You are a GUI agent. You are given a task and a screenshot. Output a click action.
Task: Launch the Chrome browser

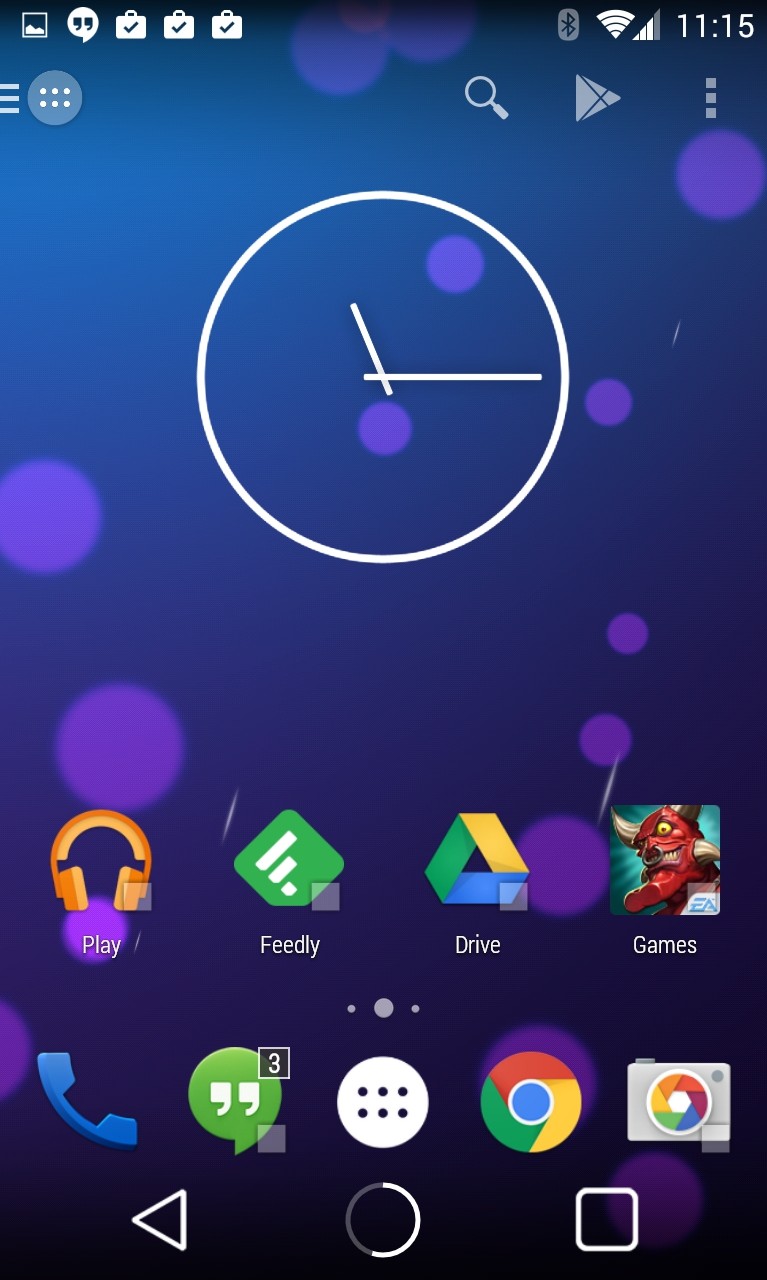click(531, 1102)
